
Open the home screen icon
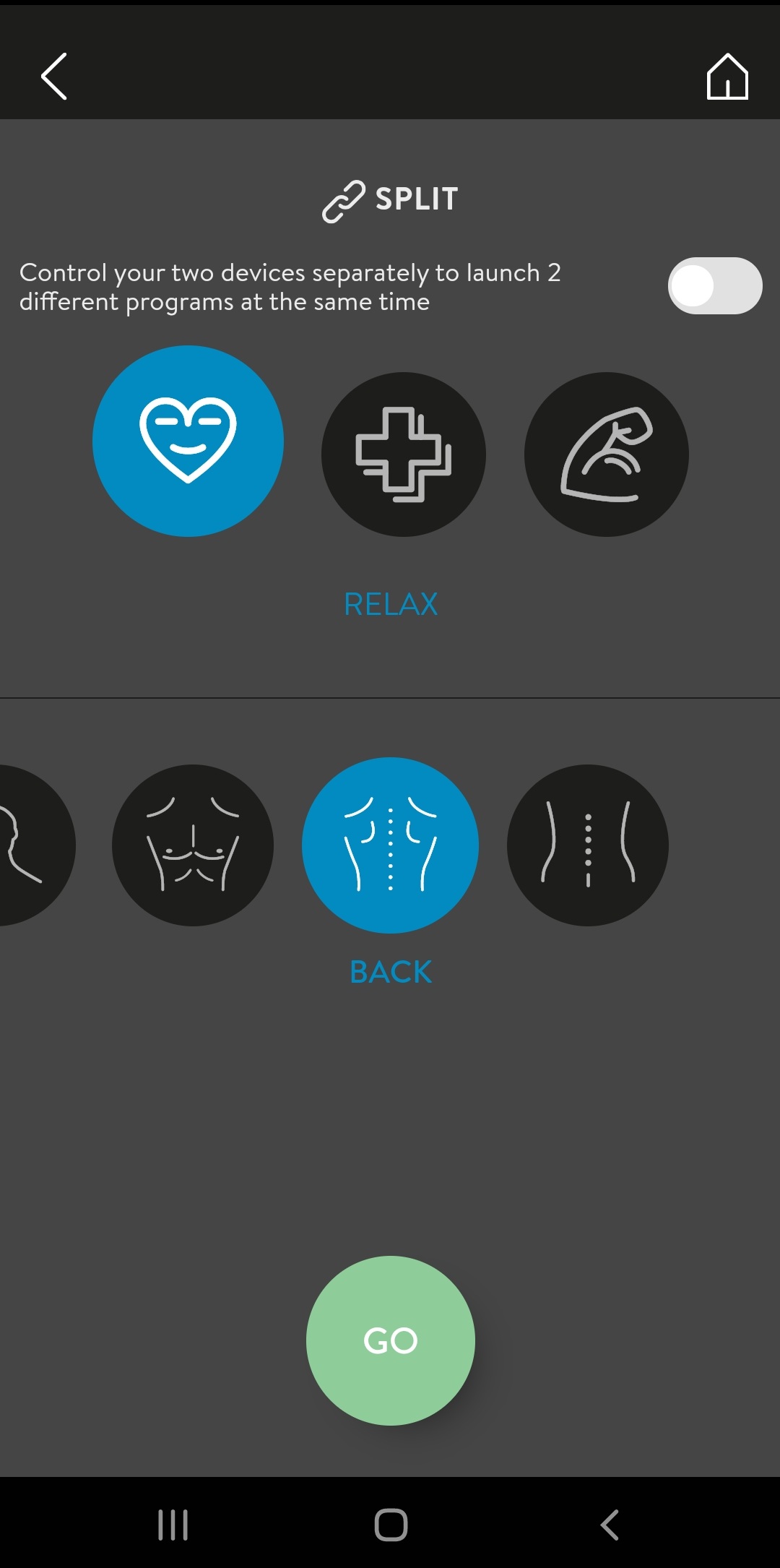click(727, 77)
